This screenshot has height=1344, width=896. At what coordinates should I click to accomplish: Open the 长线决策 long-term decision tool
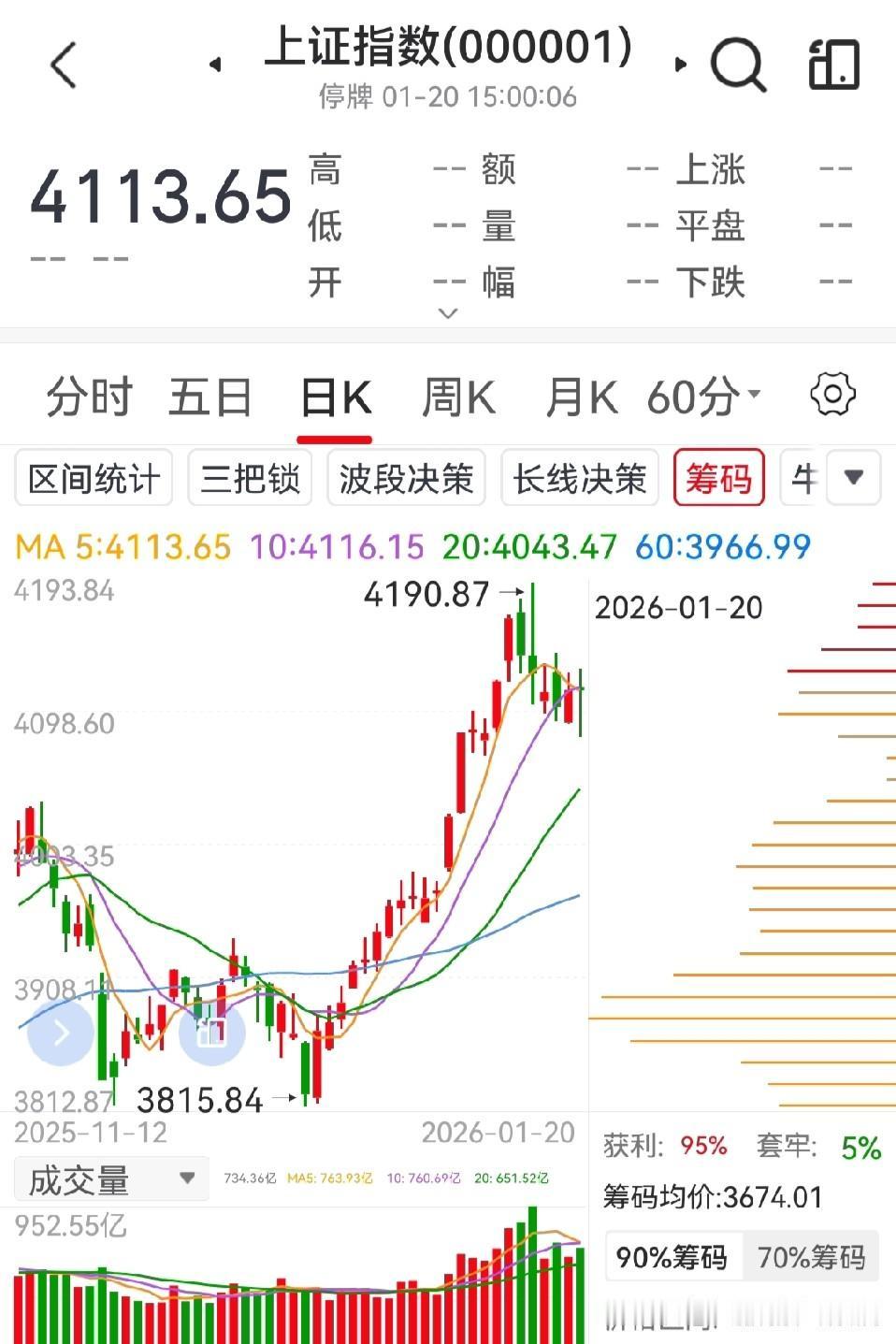click(x=579, y=478)
